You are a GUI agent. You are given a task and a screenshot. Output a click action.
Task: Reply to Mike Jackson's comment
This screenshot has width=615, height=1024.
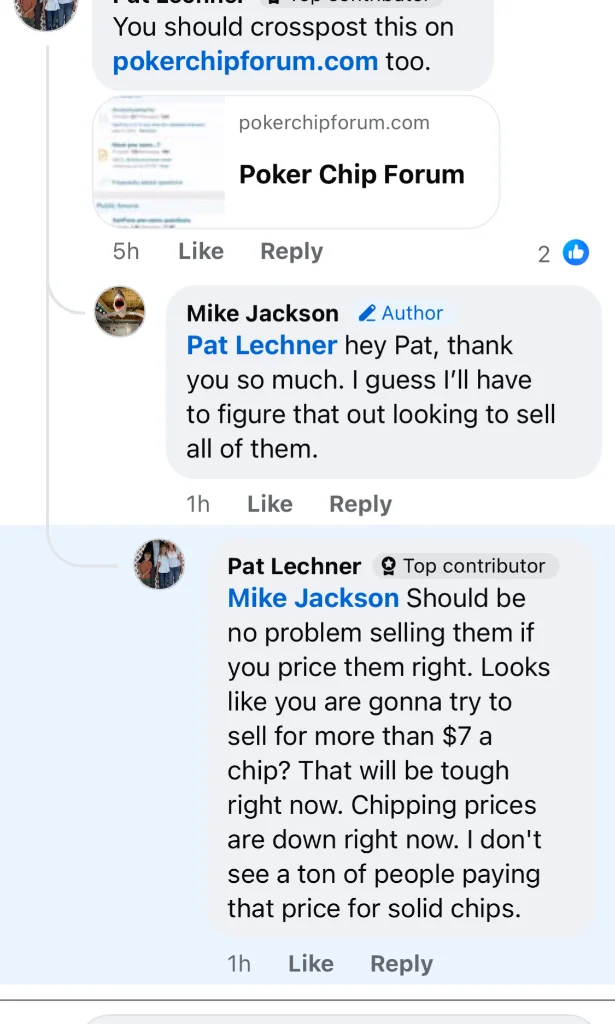click(360, 504)
